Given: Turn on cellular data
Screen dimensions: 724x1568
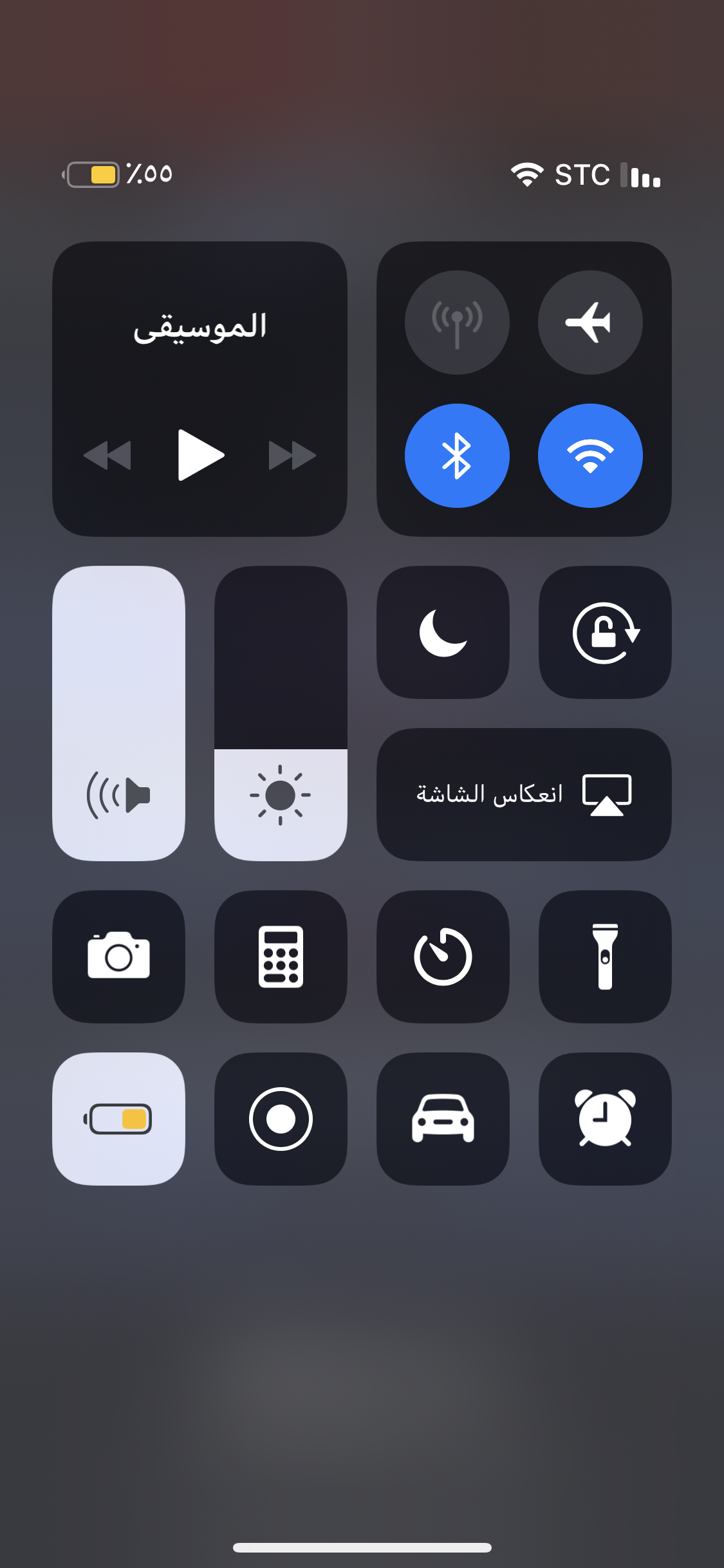Looking at the screenshot, I should coord(457,322).
